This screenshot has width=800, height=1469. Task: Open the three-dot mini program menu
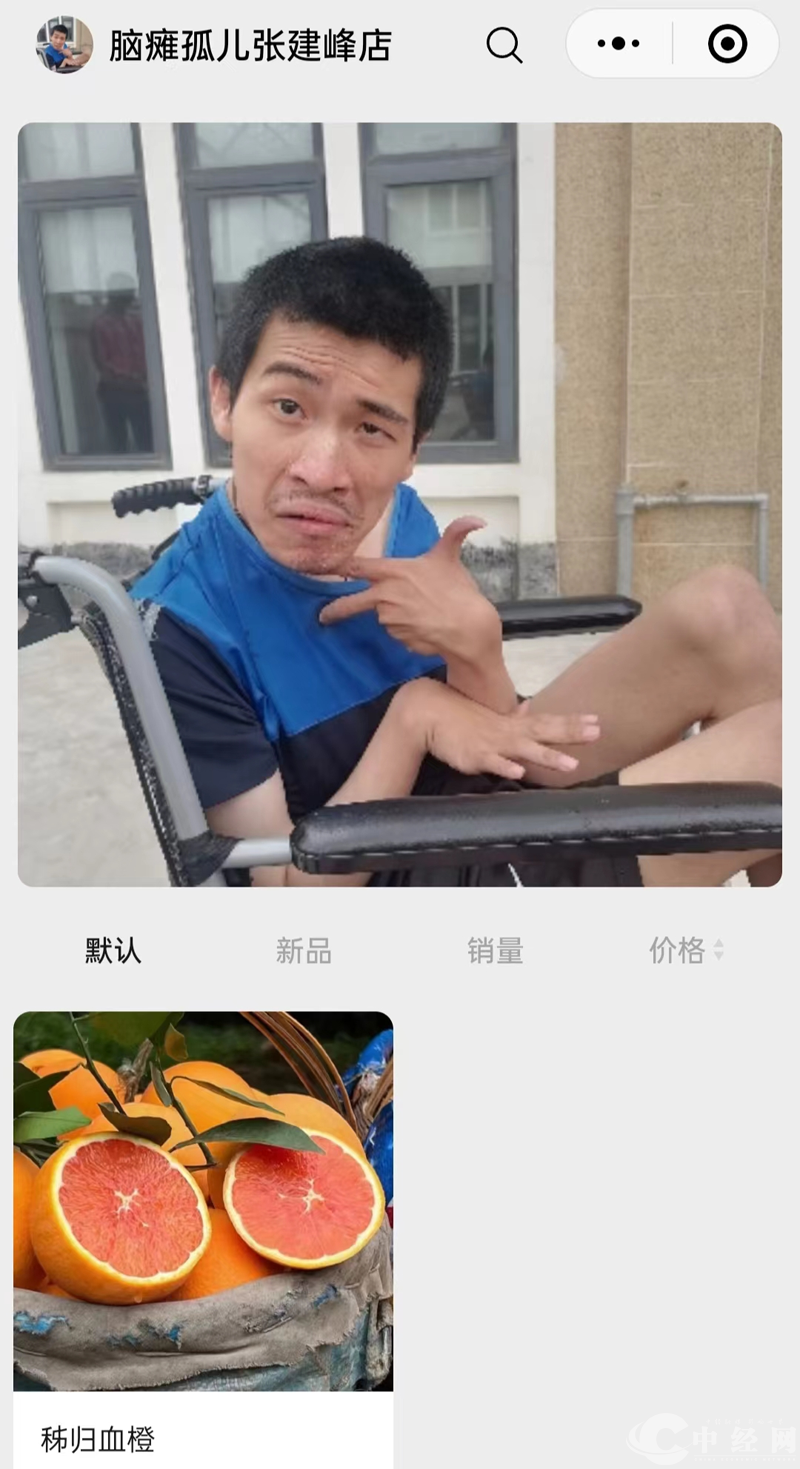coord(618,44)
